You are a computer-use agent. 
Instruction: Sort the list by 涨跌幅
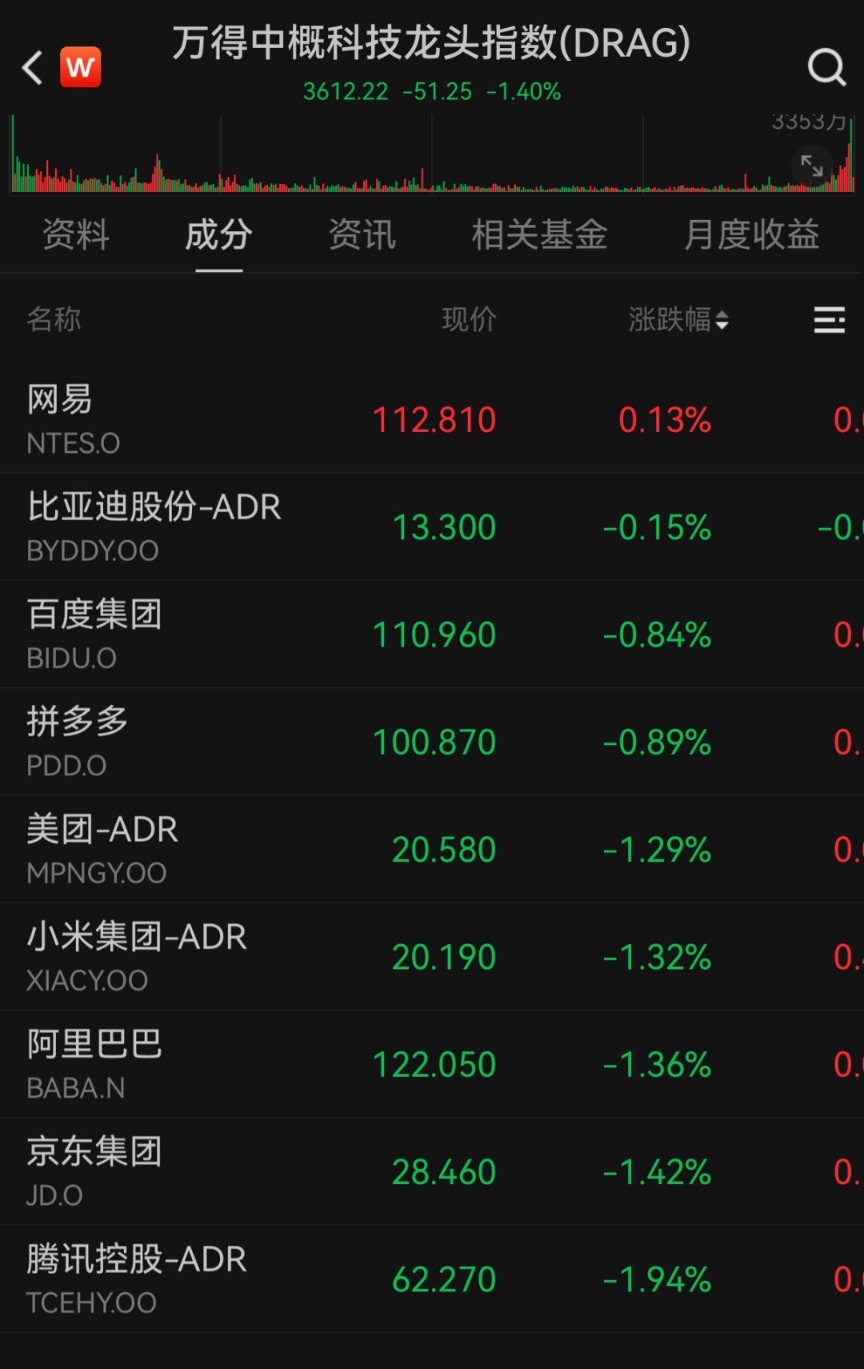[678, 320]
